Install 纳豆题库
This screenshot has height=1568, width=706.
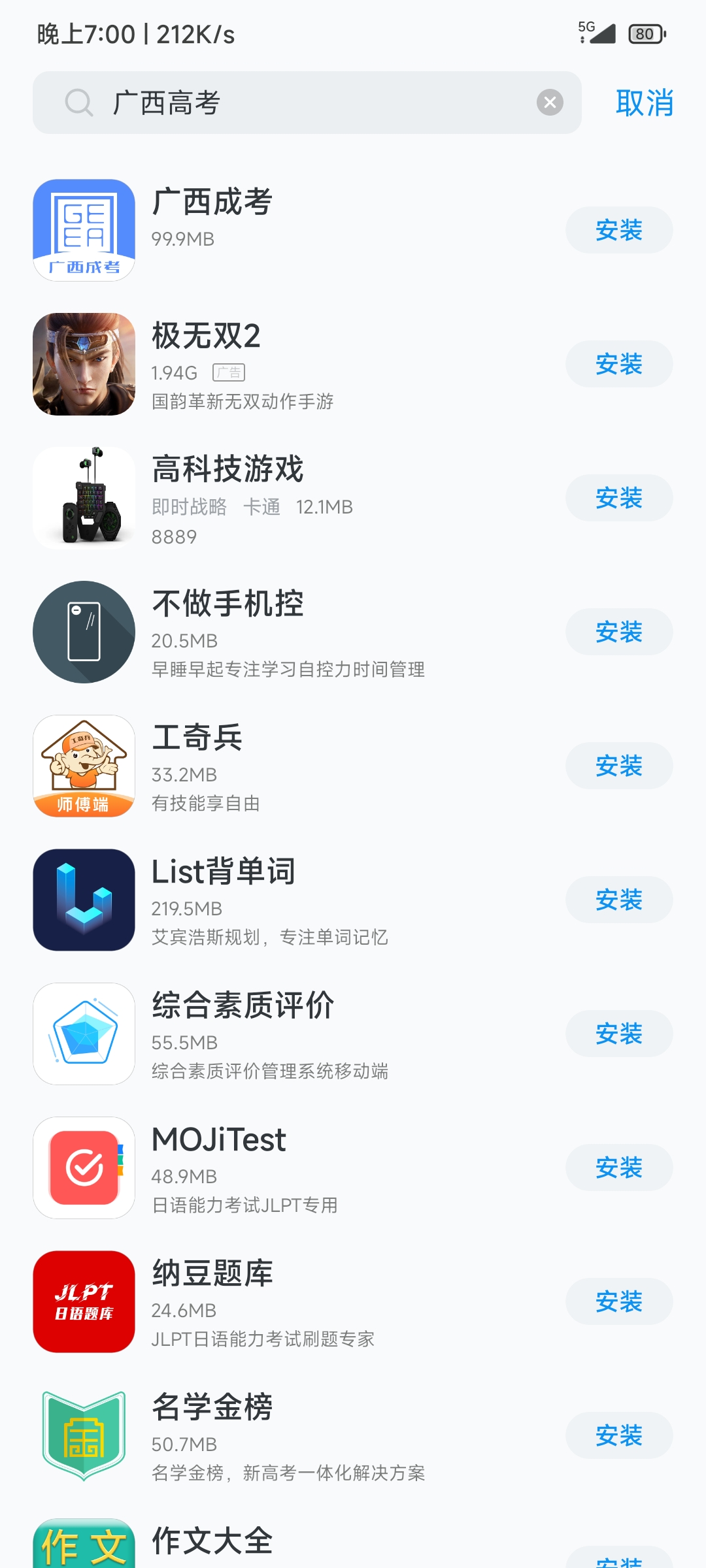tap(618, 1301)
